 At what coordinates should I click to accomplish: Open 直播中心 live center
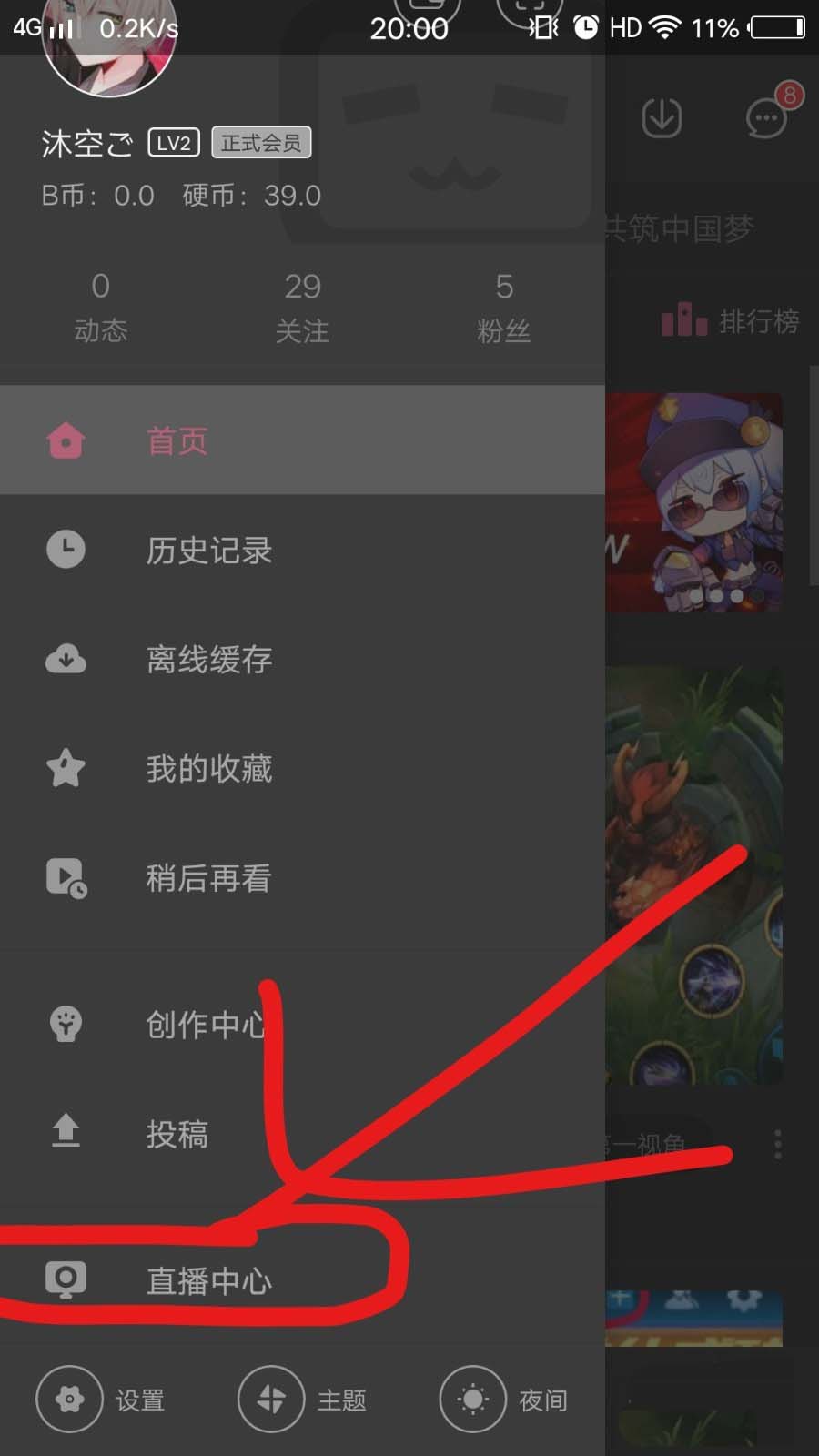pos(208,1281)
